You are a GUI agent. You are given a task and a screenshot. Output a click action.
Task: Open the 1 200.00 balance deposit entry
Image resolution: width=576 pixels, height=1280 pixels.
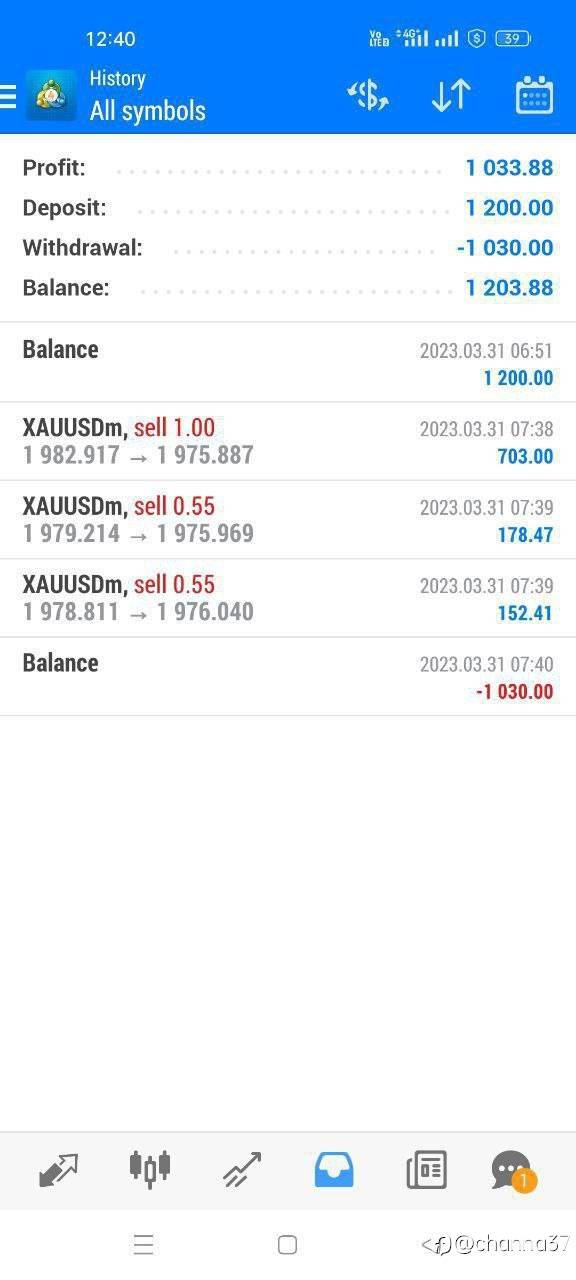coord(288,363)
